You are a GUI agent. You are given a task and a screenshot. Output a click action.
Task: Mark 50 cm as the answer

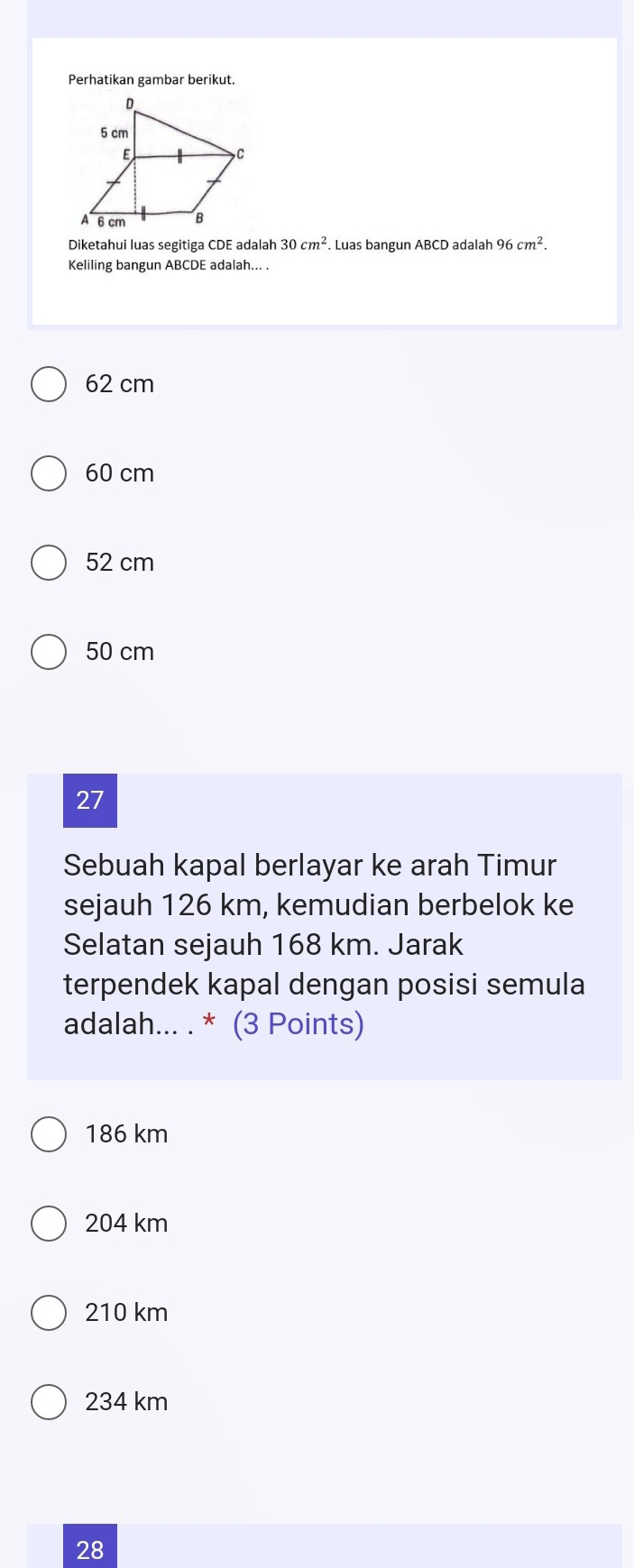tap(49, 652)
